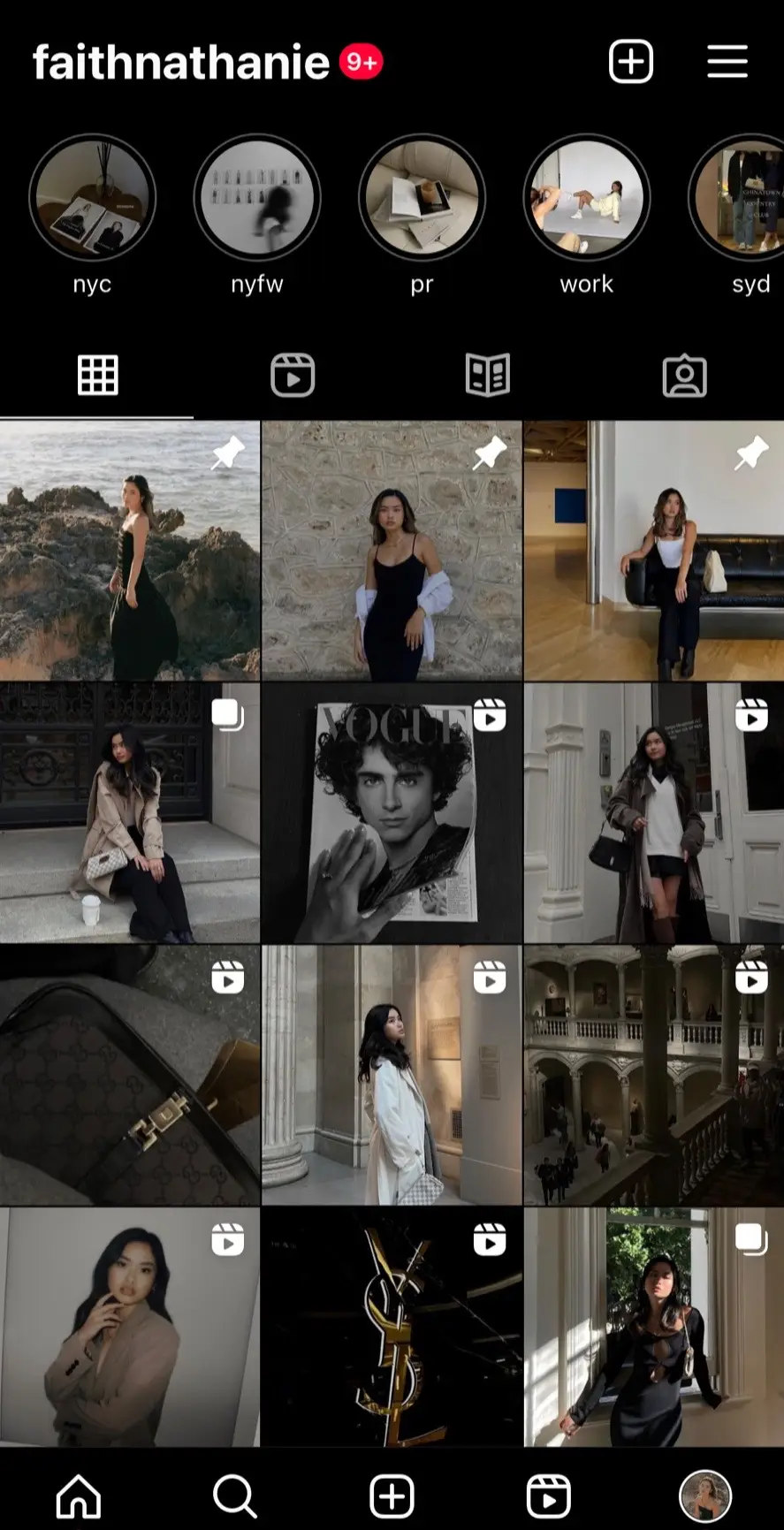Open the work story highlight

point(586,198)
